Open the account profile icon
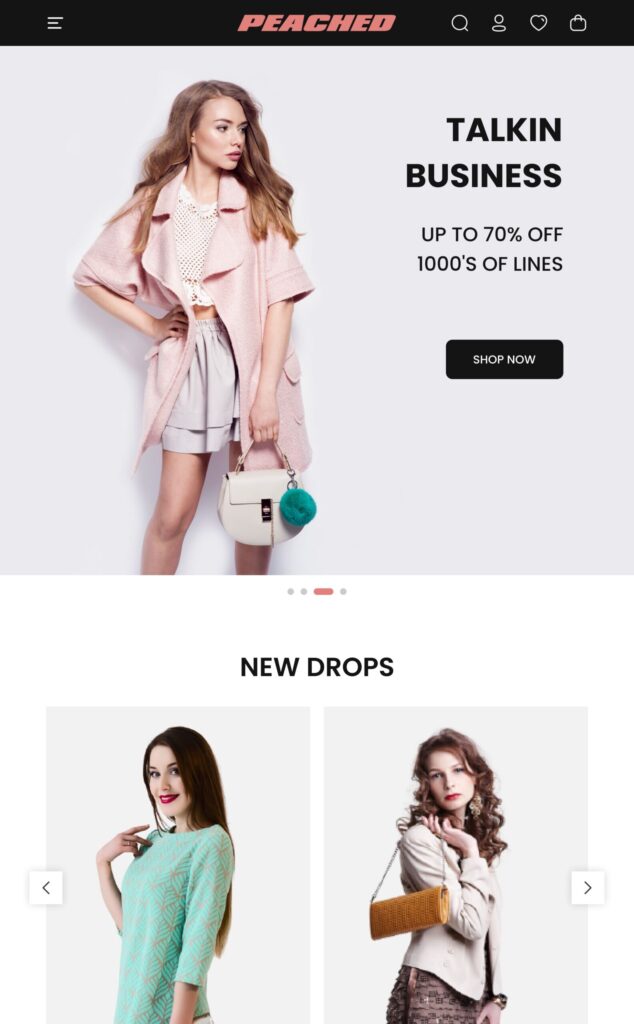 pos(499,23)
